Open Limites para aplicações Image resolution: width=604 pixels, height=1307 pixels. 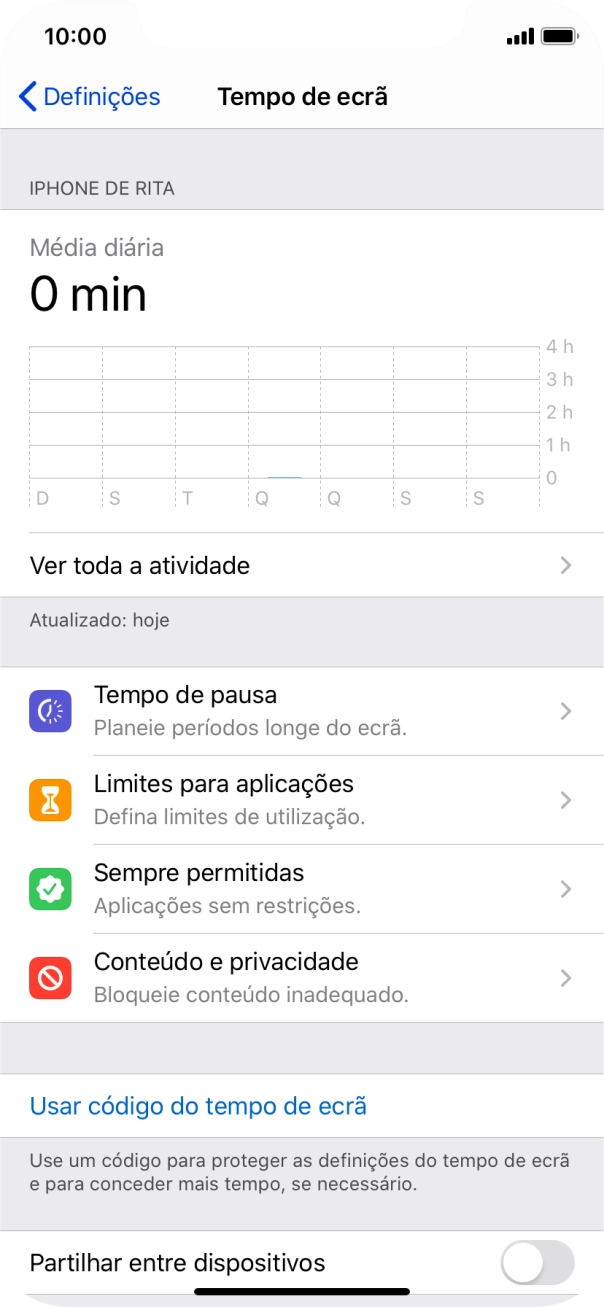[x=300, y=800]
